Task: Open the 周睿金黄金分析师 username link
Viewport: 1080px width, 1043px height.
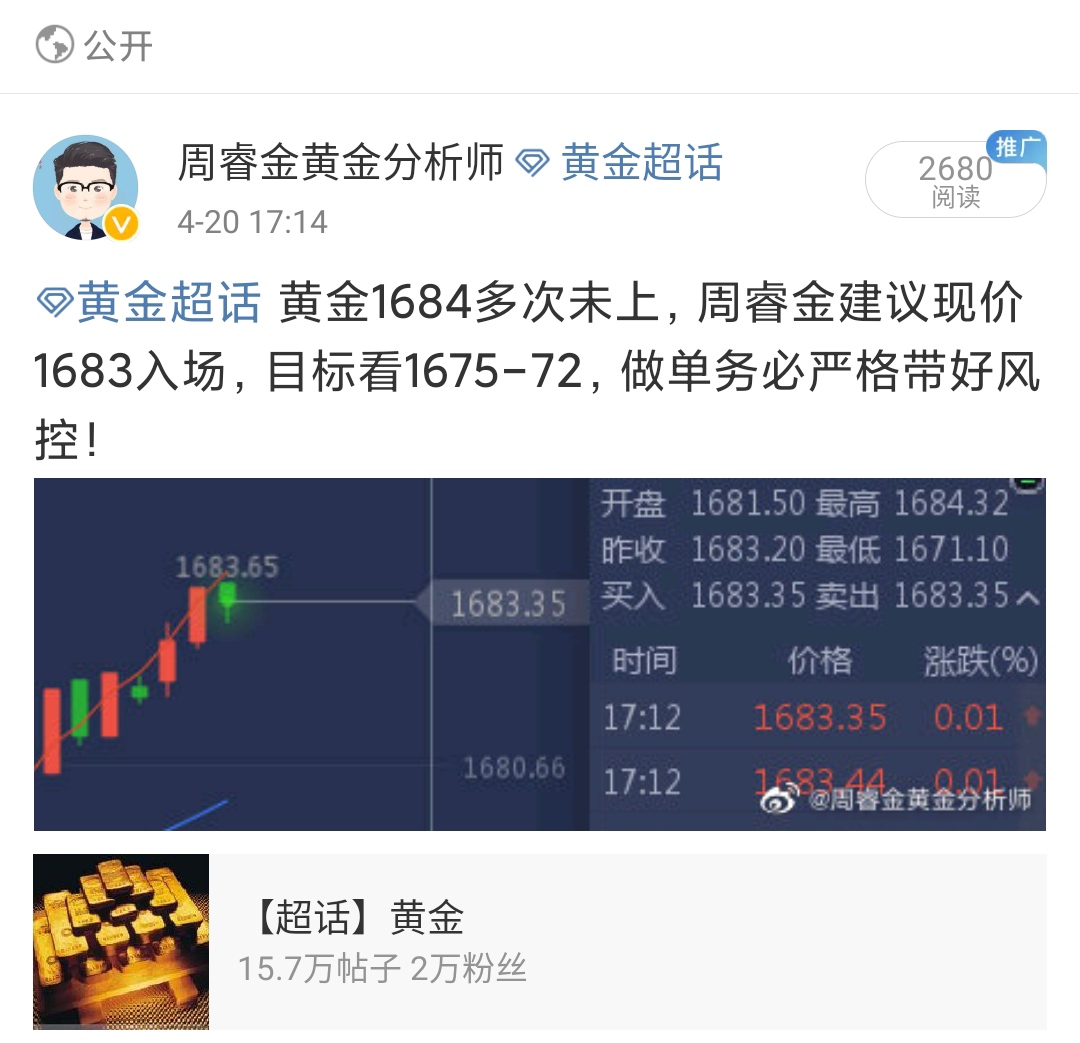Action: tap(340, 163)
